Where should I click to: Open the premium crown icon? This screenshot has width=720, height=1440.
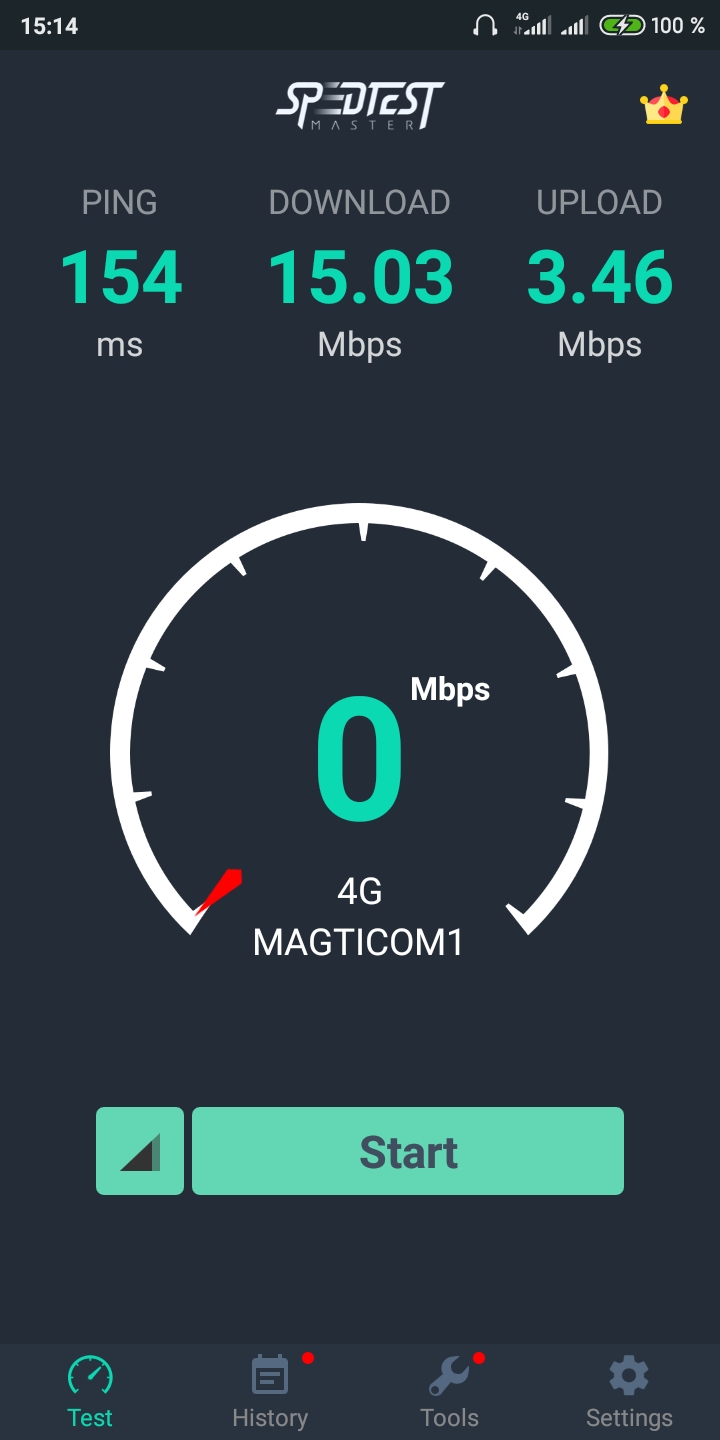[x=664, y=106]
